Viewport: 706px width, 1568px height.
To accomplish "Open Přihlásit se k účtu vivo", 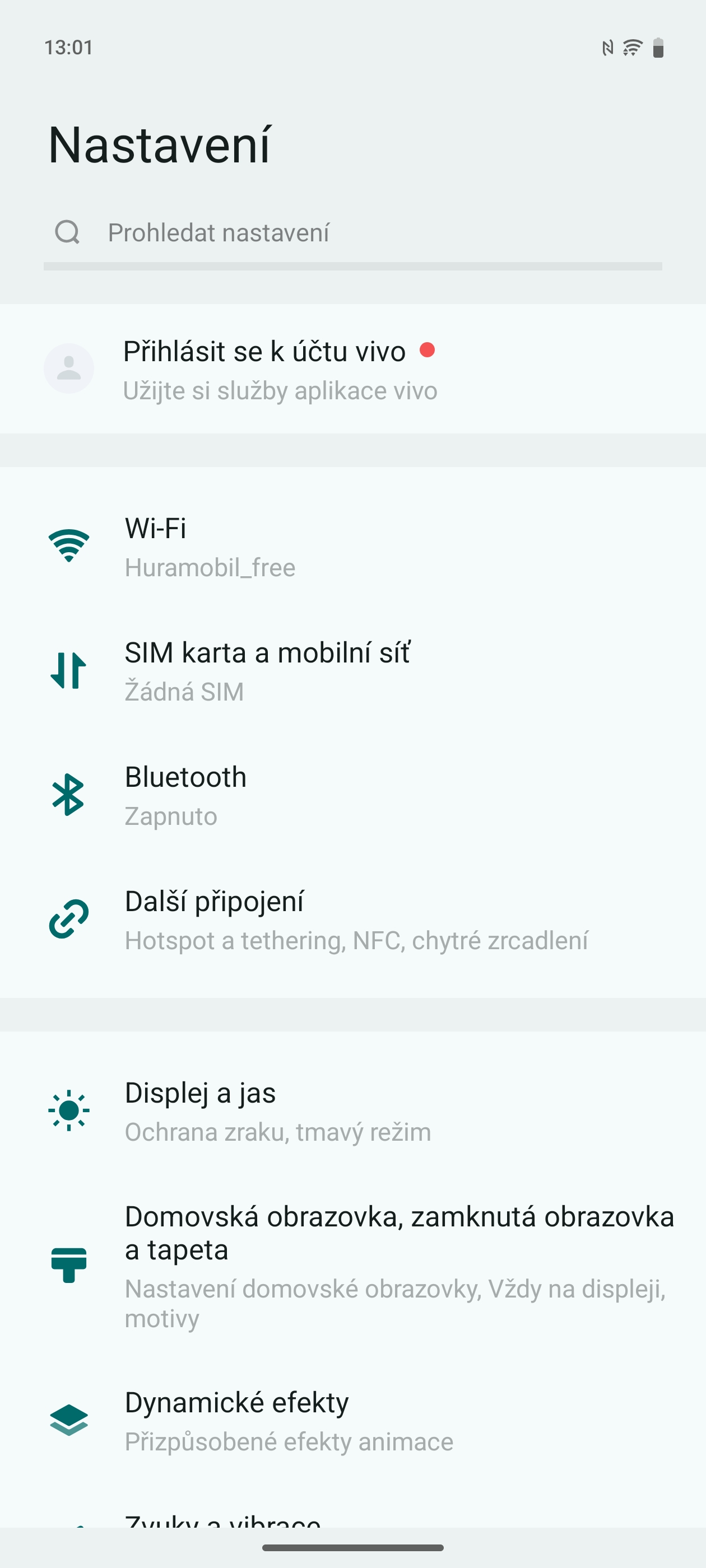I will pos(352,369).
